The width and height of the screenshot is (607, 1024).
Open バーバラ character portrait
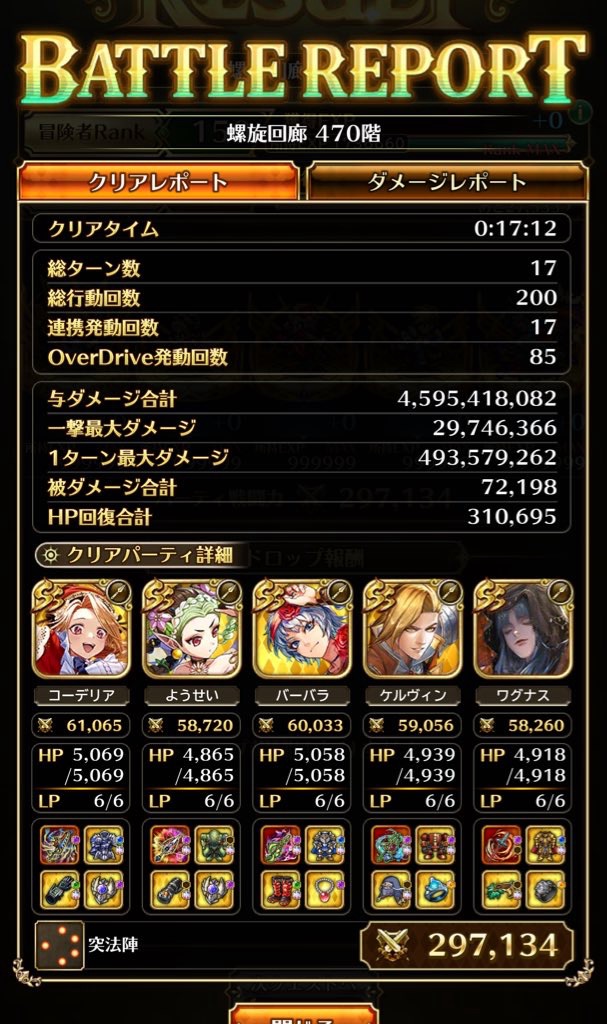point(302,630)
